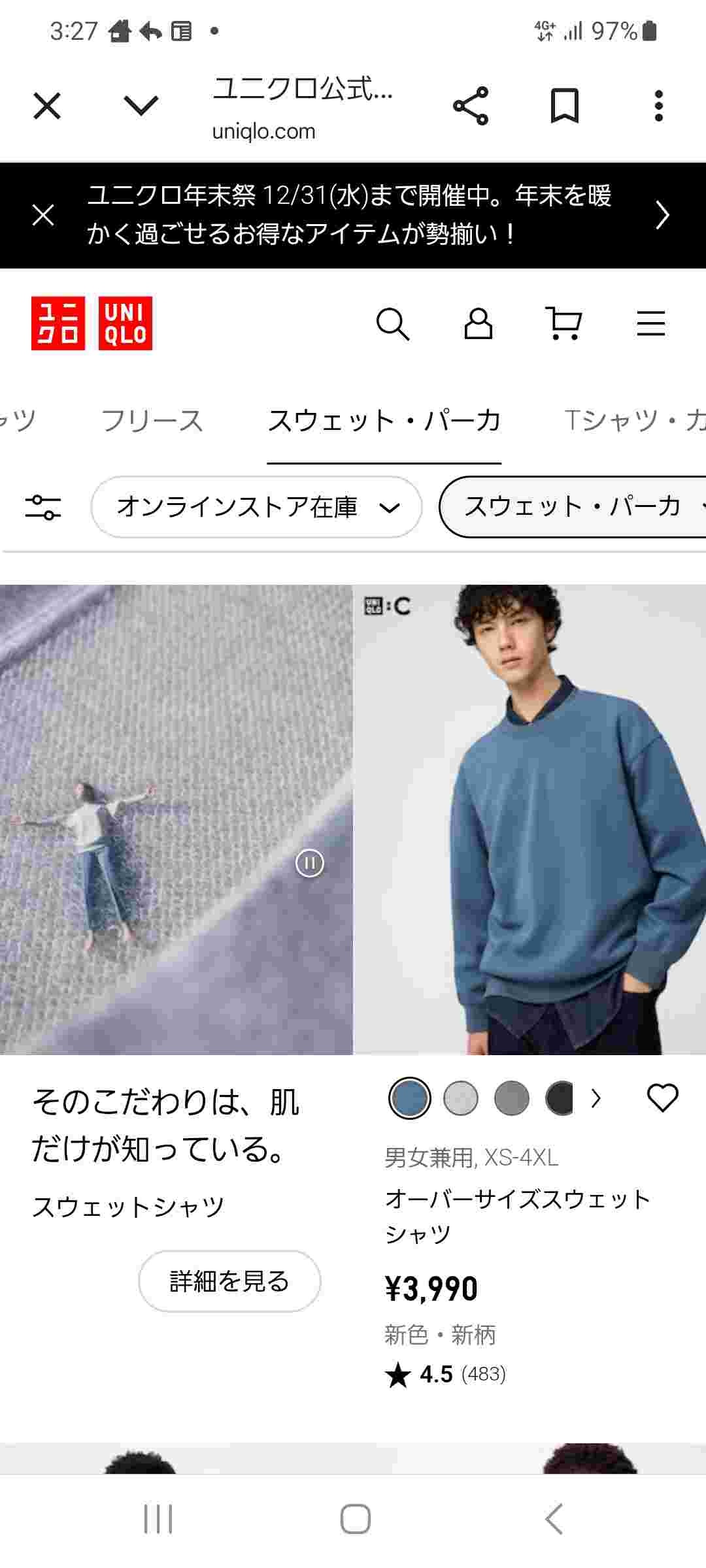Tap the 詳細を見る button
The height and width of the screenshot is (1568, 706).
229,1281
